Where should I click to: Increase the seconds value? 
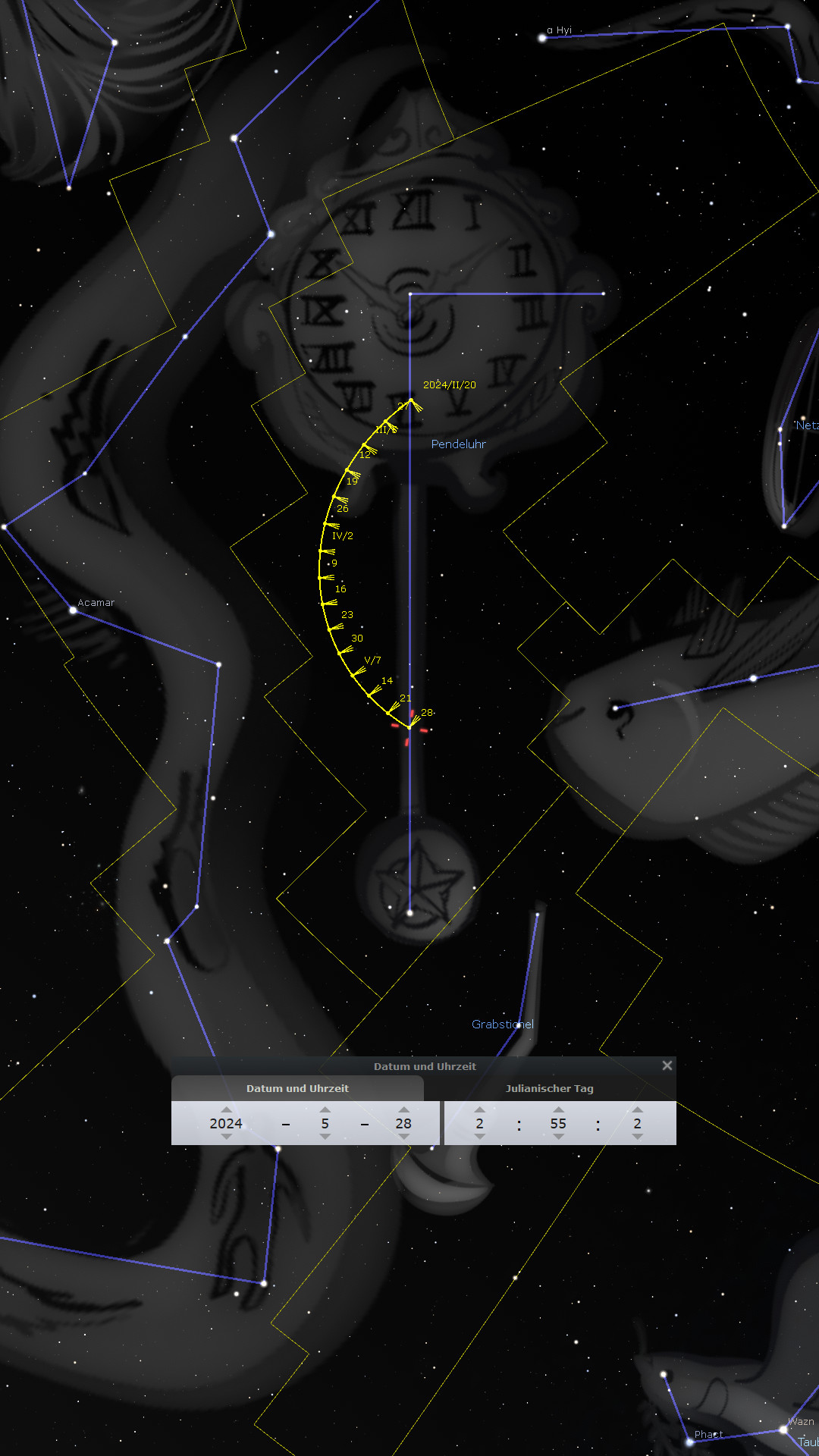coord(637,1109)
